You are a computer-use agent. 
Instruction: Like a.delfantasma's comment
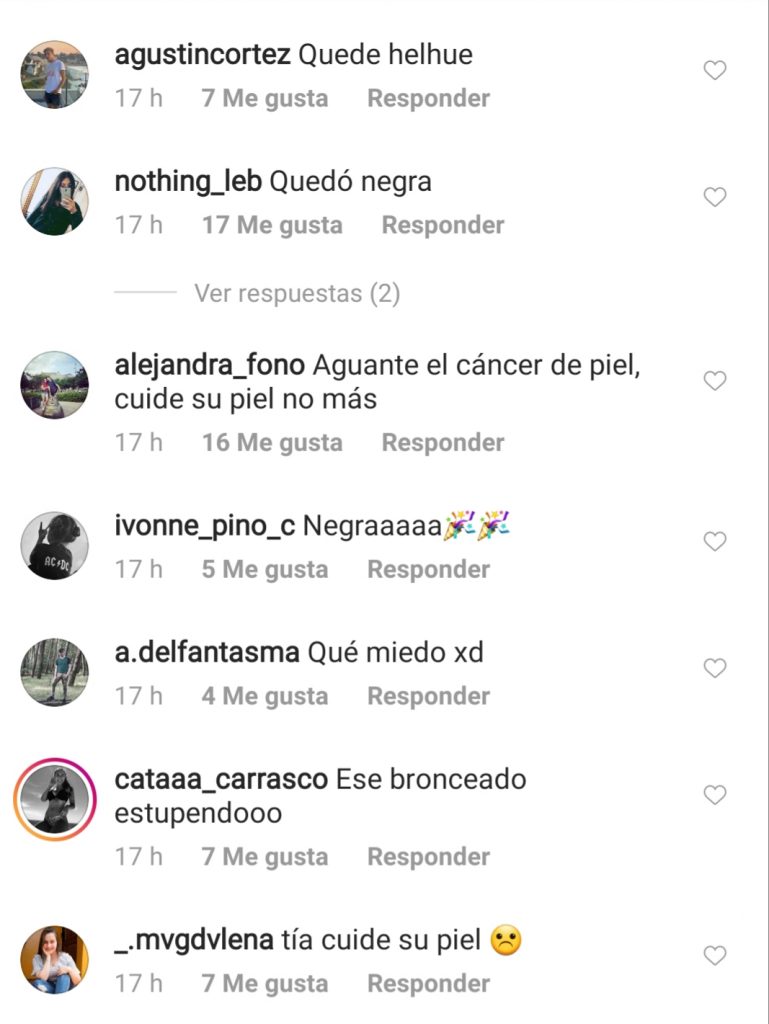pyautogui.click(x=714, y=668)
